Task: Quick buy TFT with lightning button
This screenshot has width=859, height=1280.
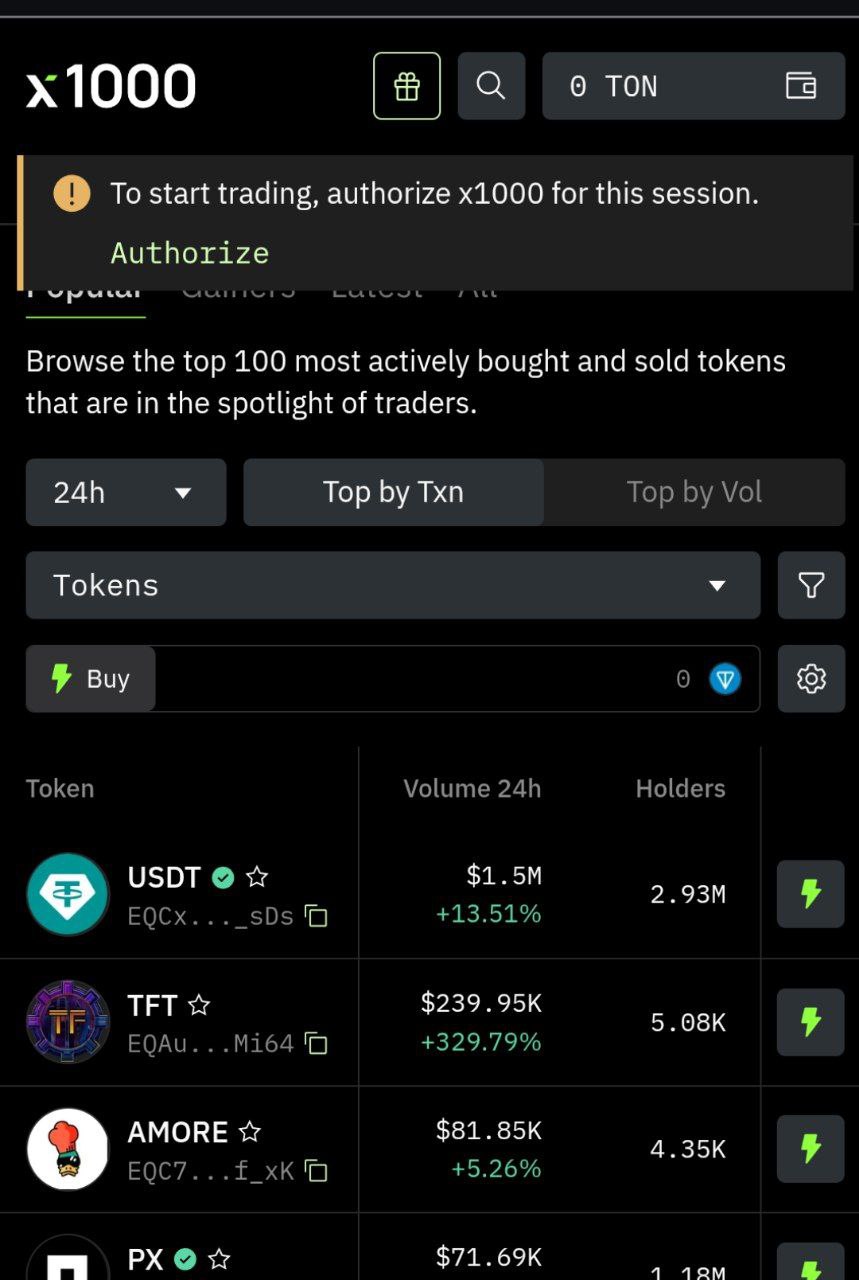Action: (x=811, y=1022)
